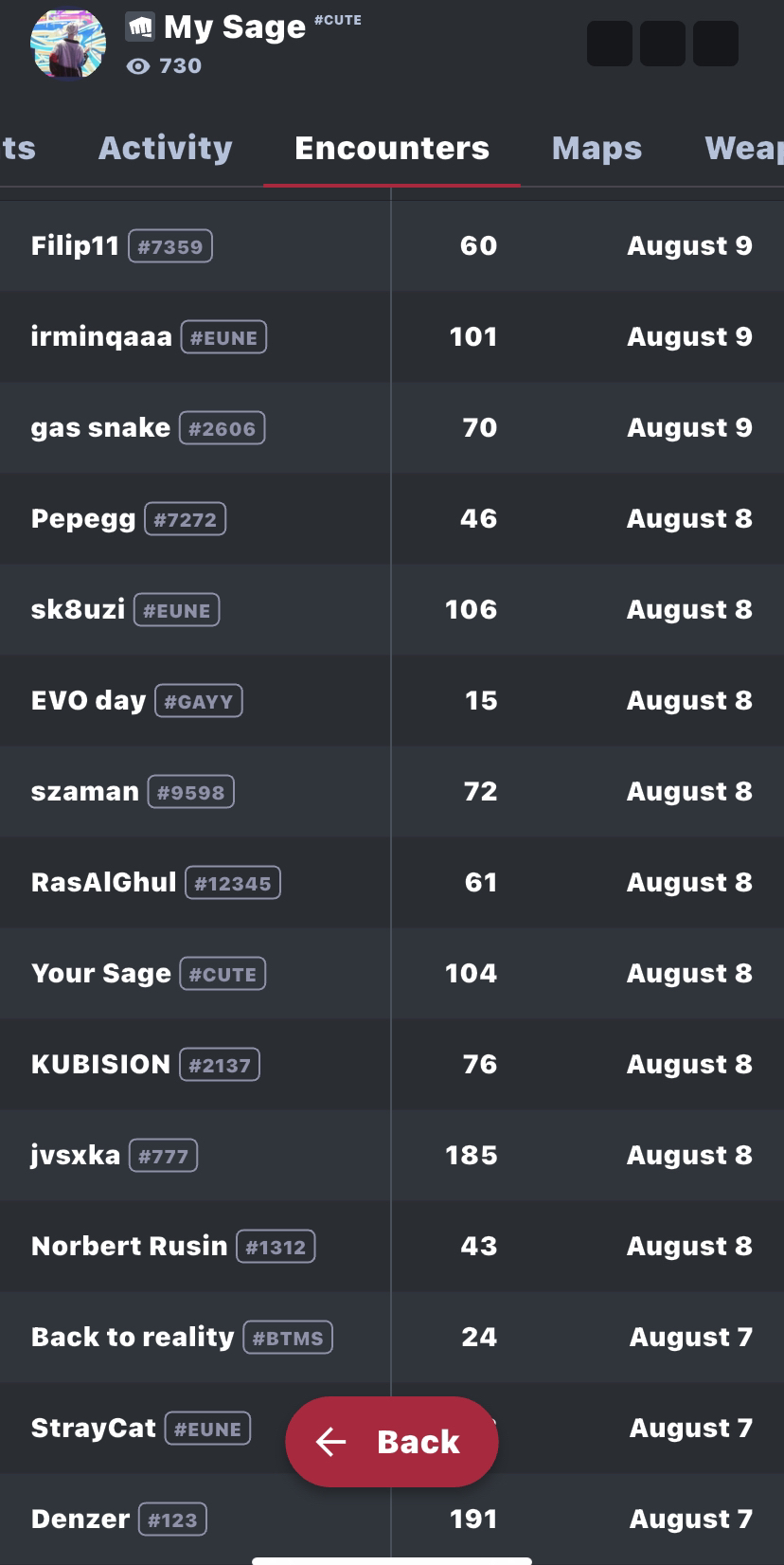
Task: Open gas snake's profile
Action: point(100,428)
